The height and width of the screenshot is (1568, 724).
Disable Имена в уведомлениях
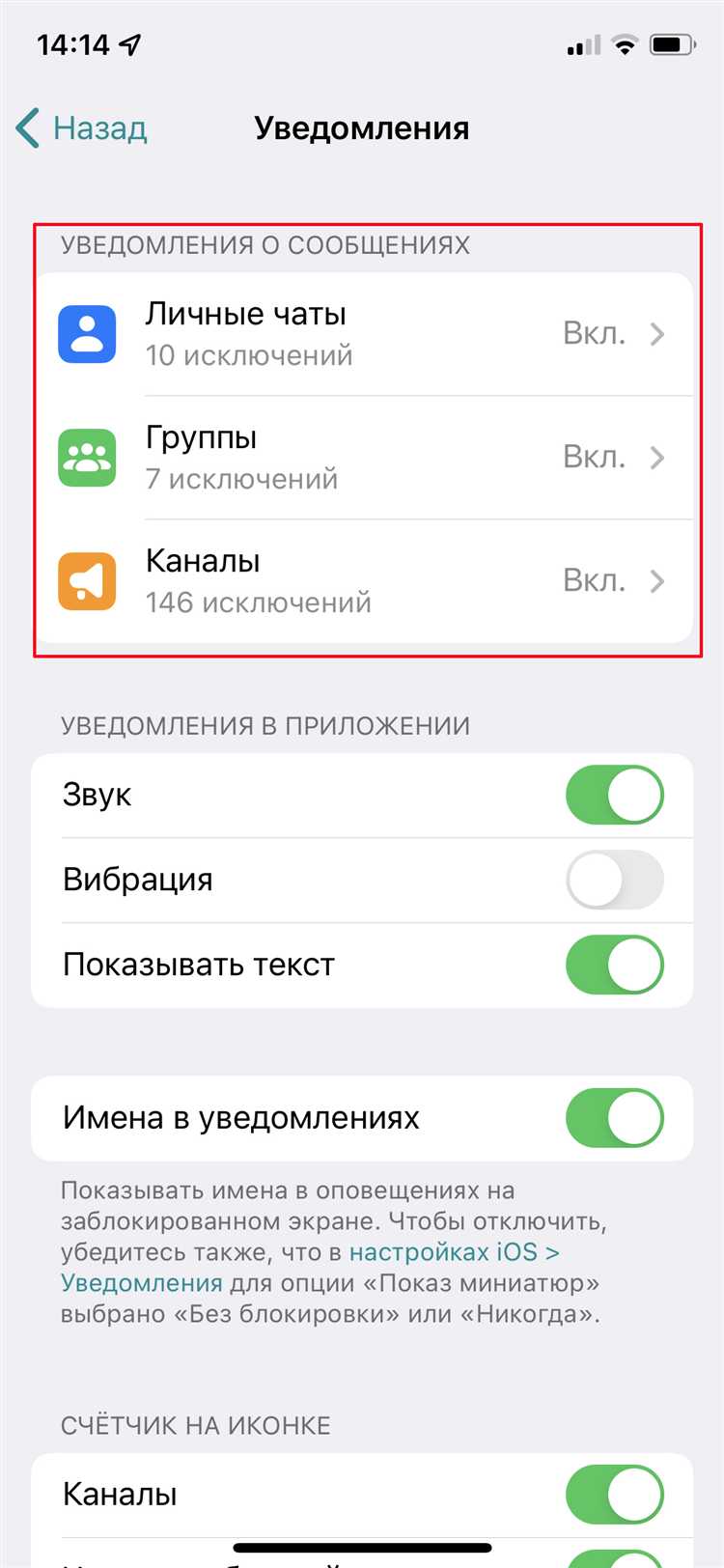pos(614,1118)
